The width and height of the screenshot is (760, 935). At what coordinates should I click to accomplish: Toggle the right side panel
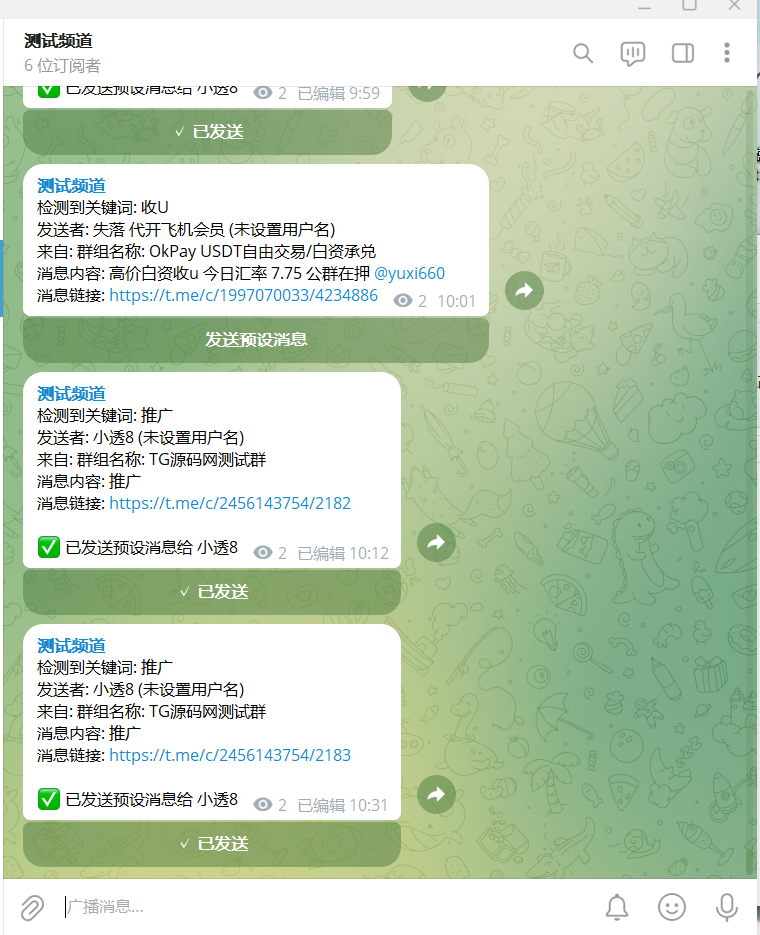(x=683, y=53)
